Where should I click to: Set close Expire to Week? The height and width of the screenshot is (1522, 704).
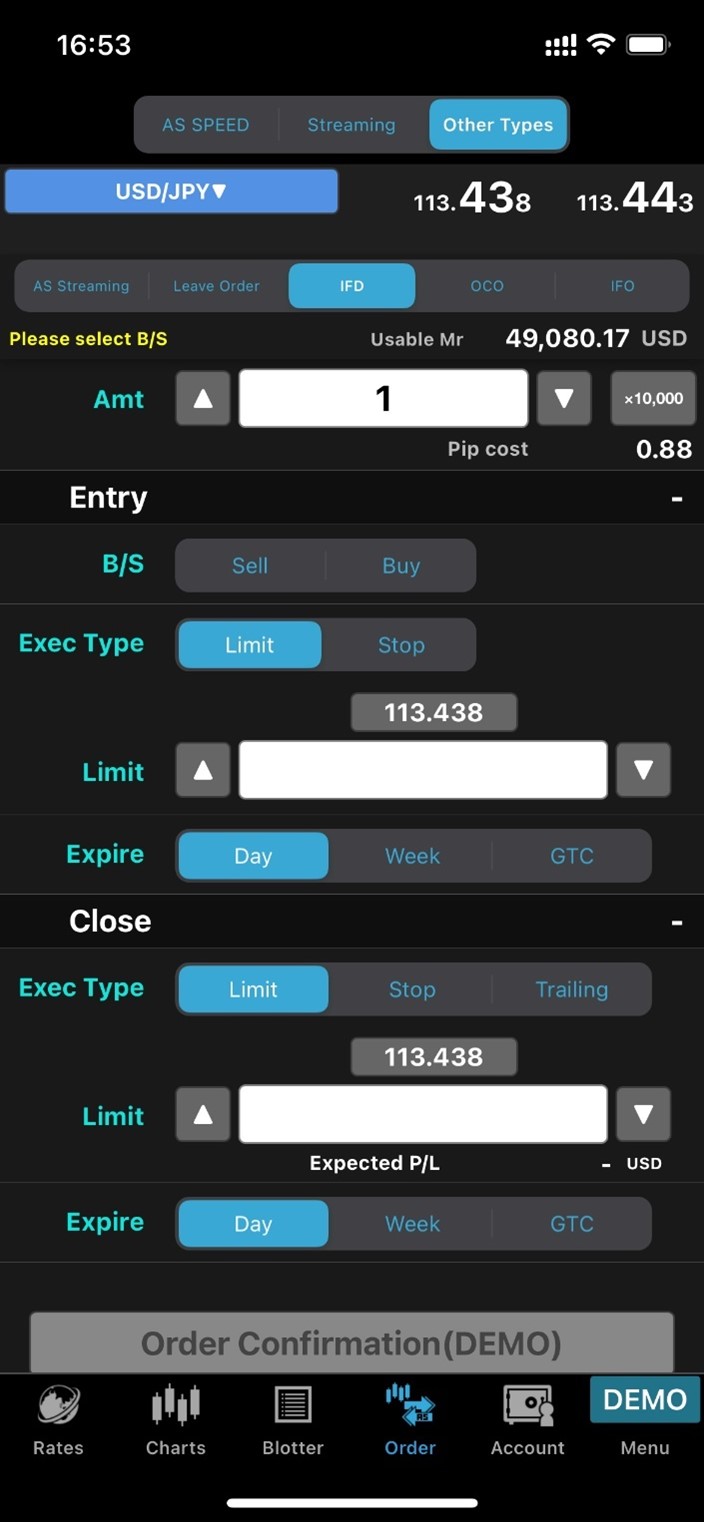pos(412,1224)
